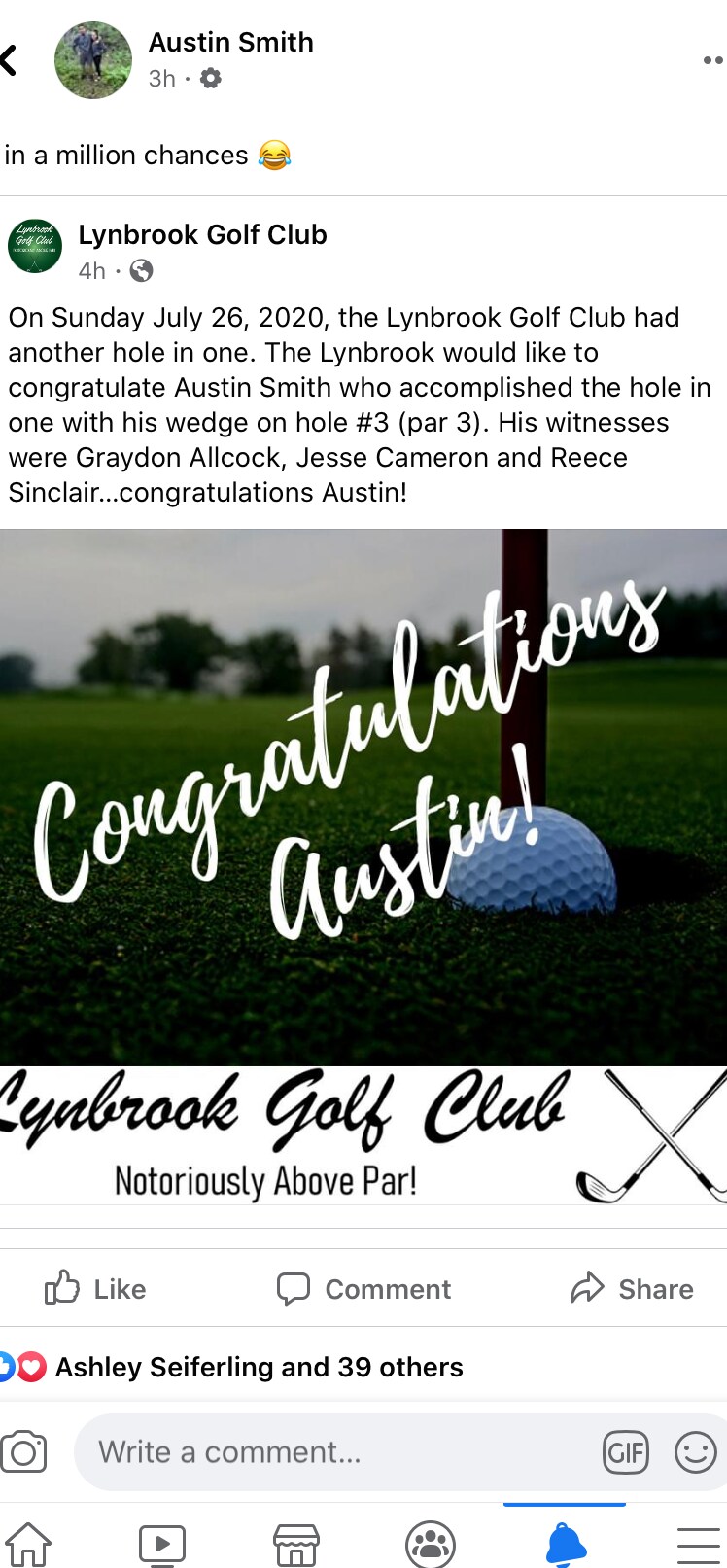727x1568 pixels.
Task: Open the post options three-dot menu
Action: [713, 60]
